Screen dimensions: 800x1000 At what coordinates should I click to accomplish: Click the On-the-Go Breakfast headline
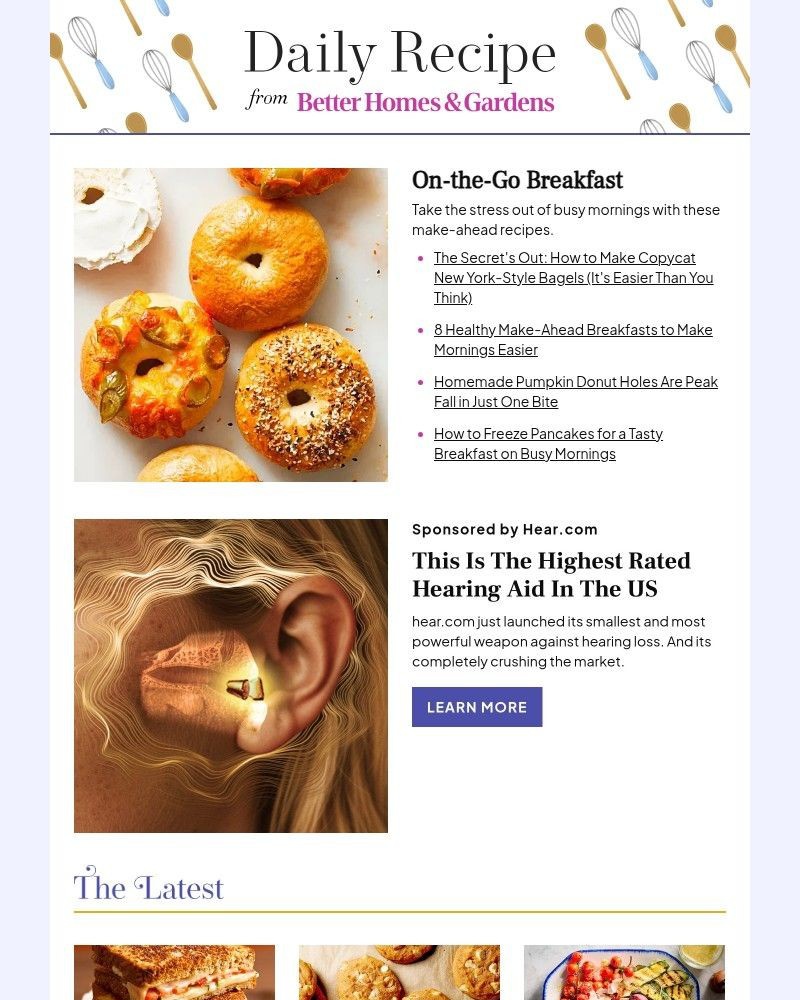pos(518,181)
